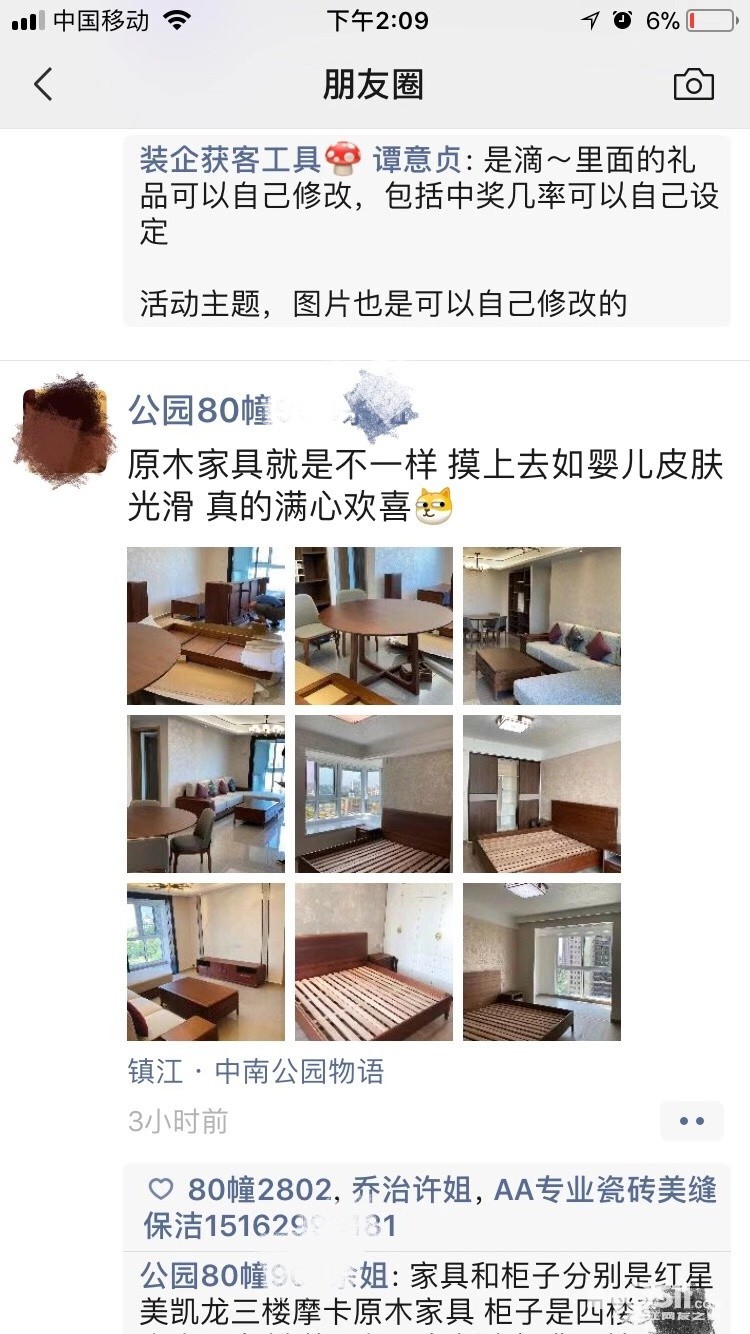View photo of round dining table

pyautogui.click(x=374, y=626)
